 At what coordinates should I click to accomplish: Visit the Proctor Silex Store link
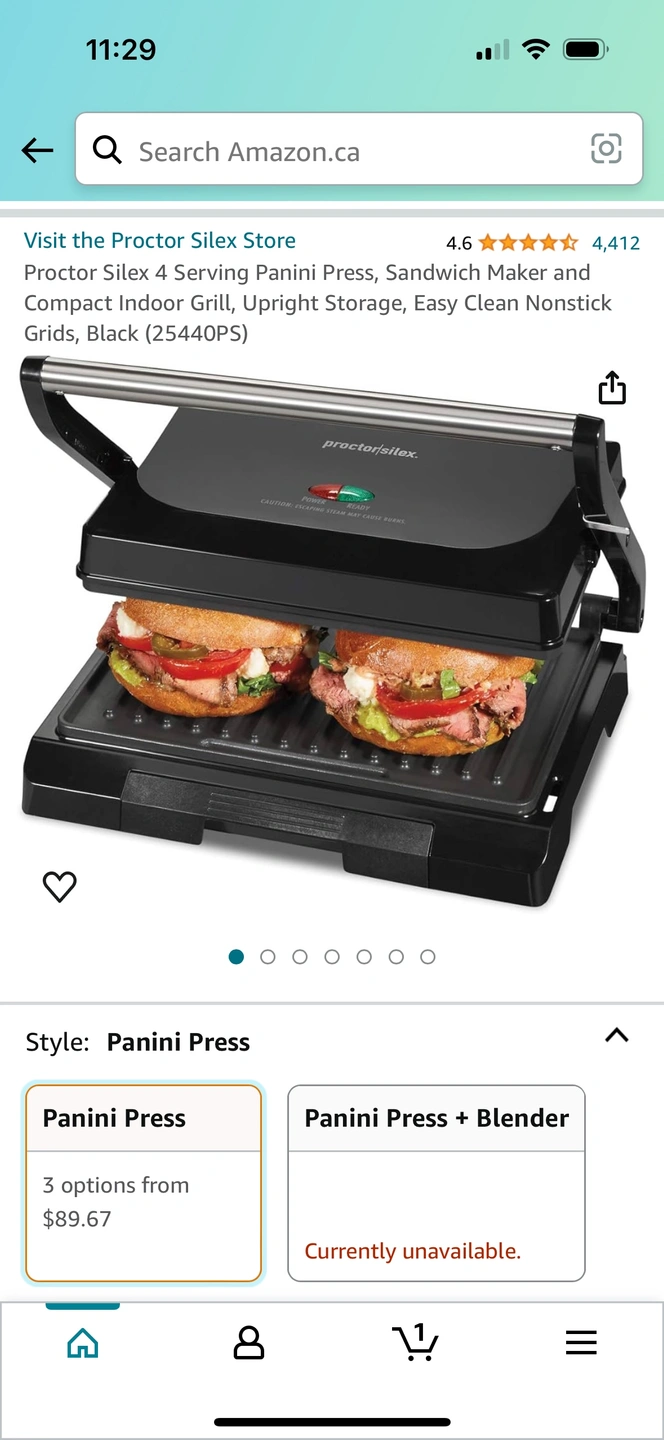pos(160,240)
